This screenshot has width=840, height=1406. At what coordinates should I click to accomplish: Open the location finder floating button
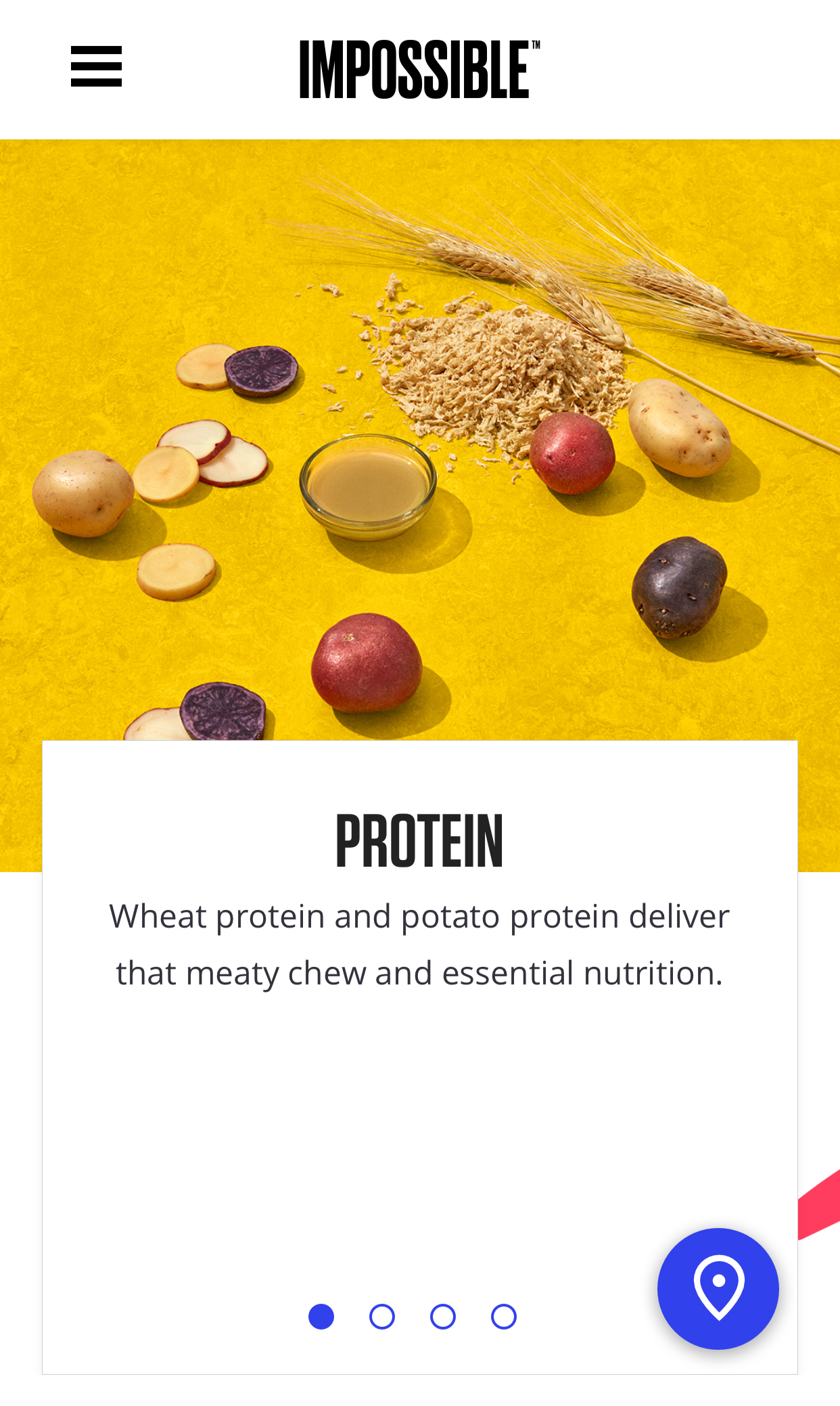(x=718, y=1288)
